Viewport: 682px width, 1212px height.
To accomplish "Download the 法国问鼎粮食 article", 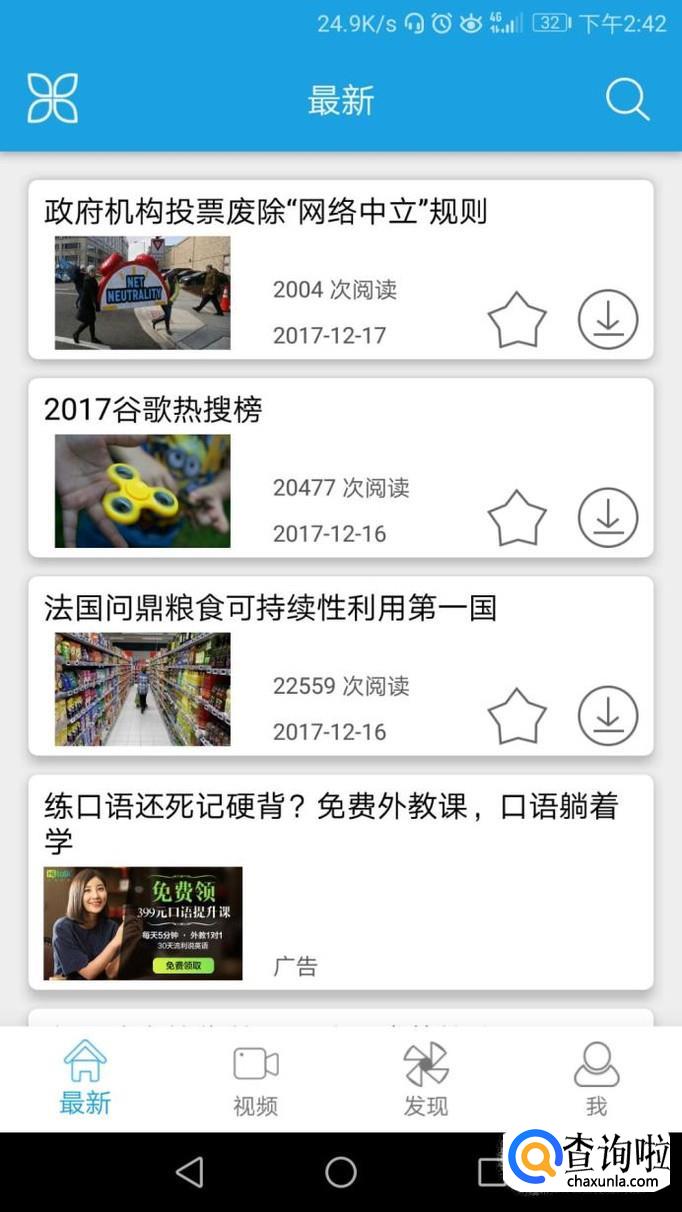I will click(608, 716).
